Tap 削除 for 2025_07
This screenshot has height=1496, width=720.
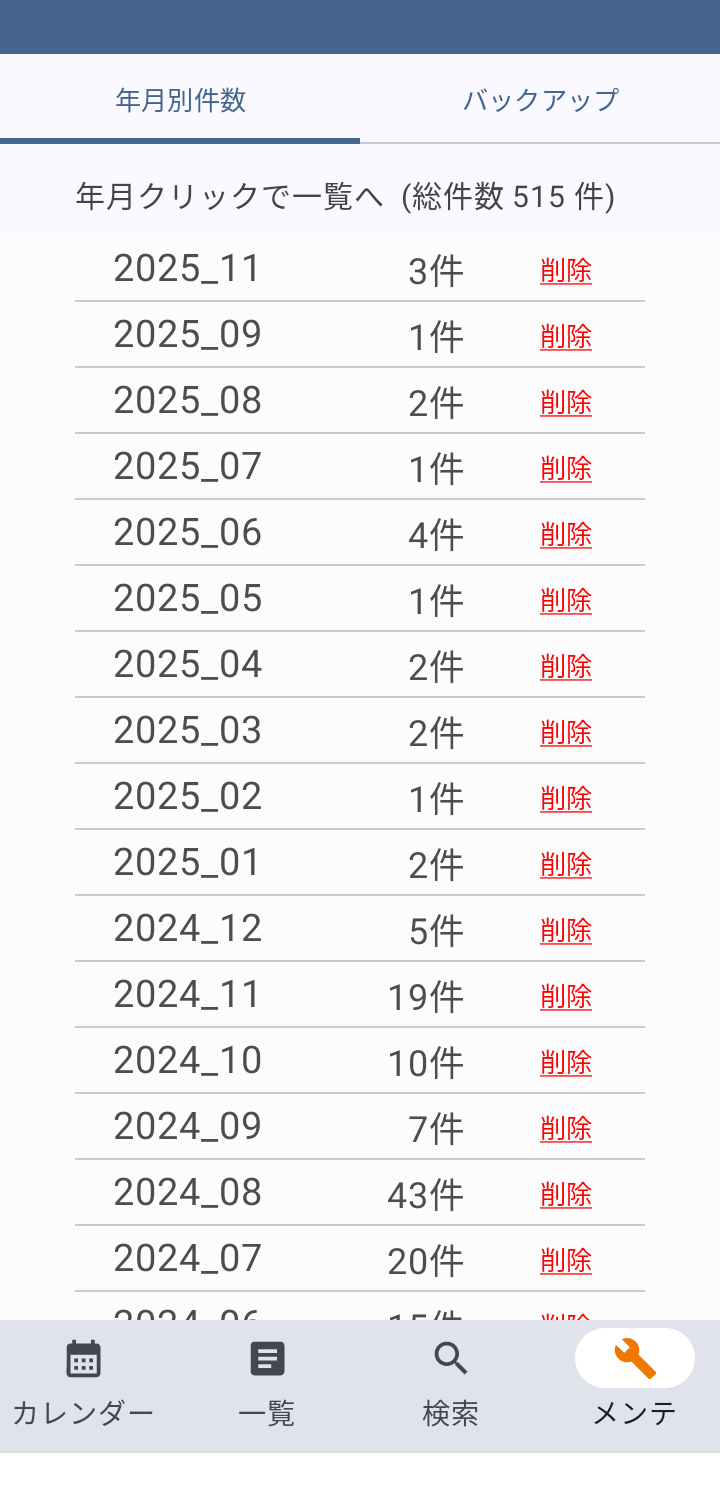pos(566,469)
